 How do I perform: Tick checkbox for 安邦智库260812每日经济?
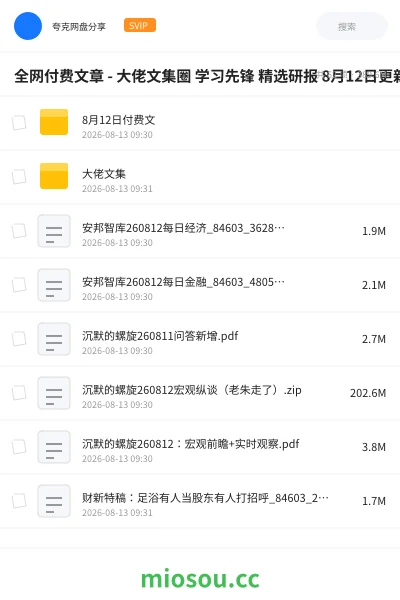19,231
